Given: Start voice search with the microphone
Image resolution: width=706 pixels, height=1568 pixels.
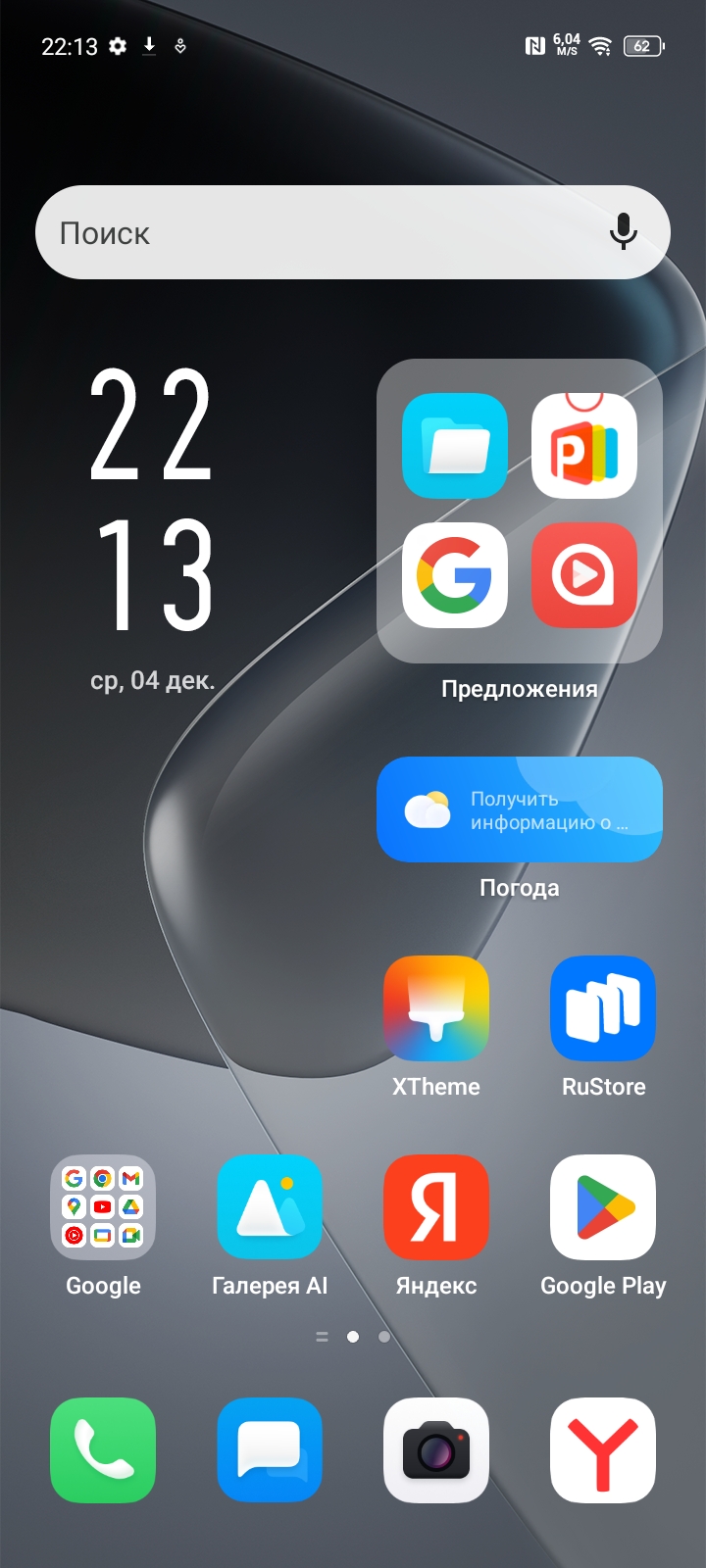Looking at the screenshot, I should coord(623,232).
